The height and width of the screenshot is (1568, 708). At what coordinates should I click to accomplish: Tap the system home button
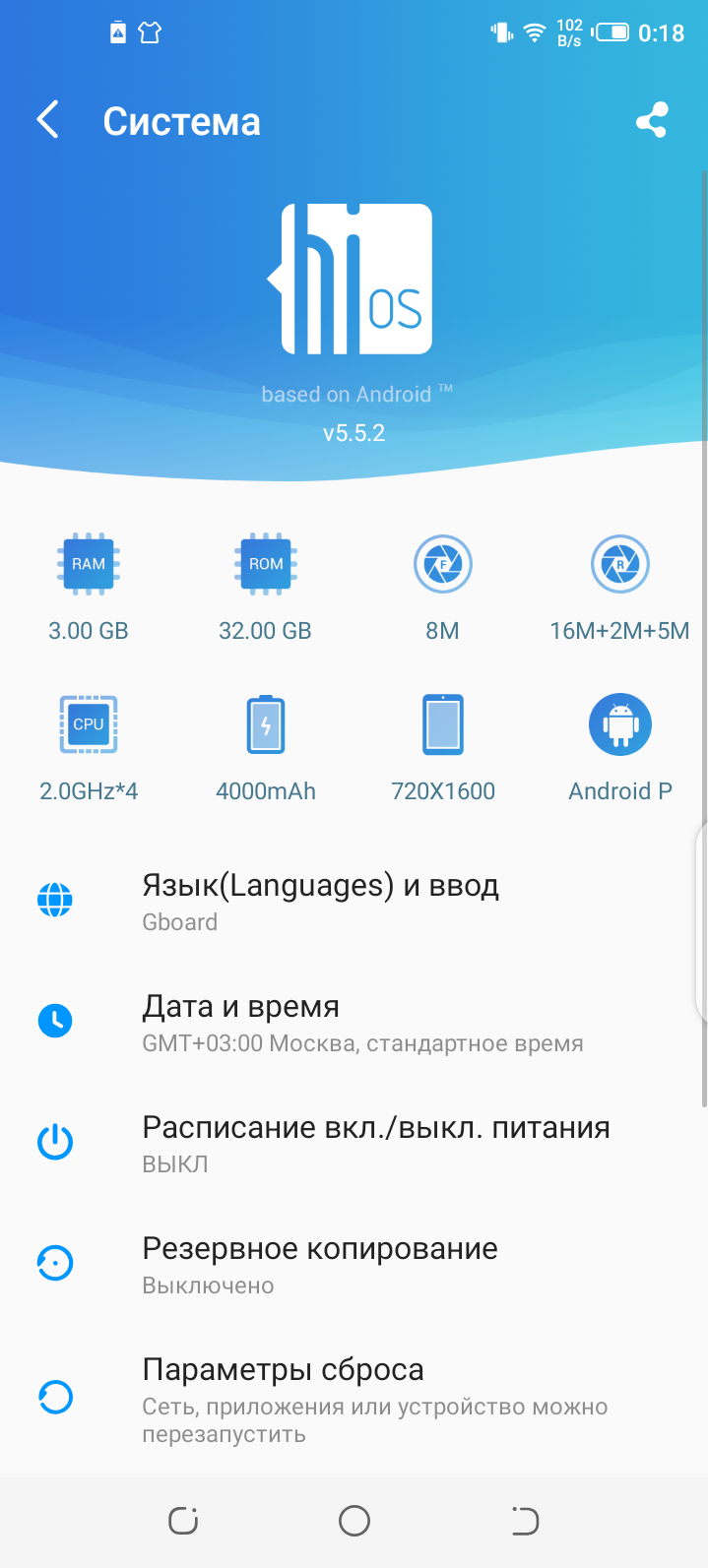pyautogui.click(x=354, y=1521)
